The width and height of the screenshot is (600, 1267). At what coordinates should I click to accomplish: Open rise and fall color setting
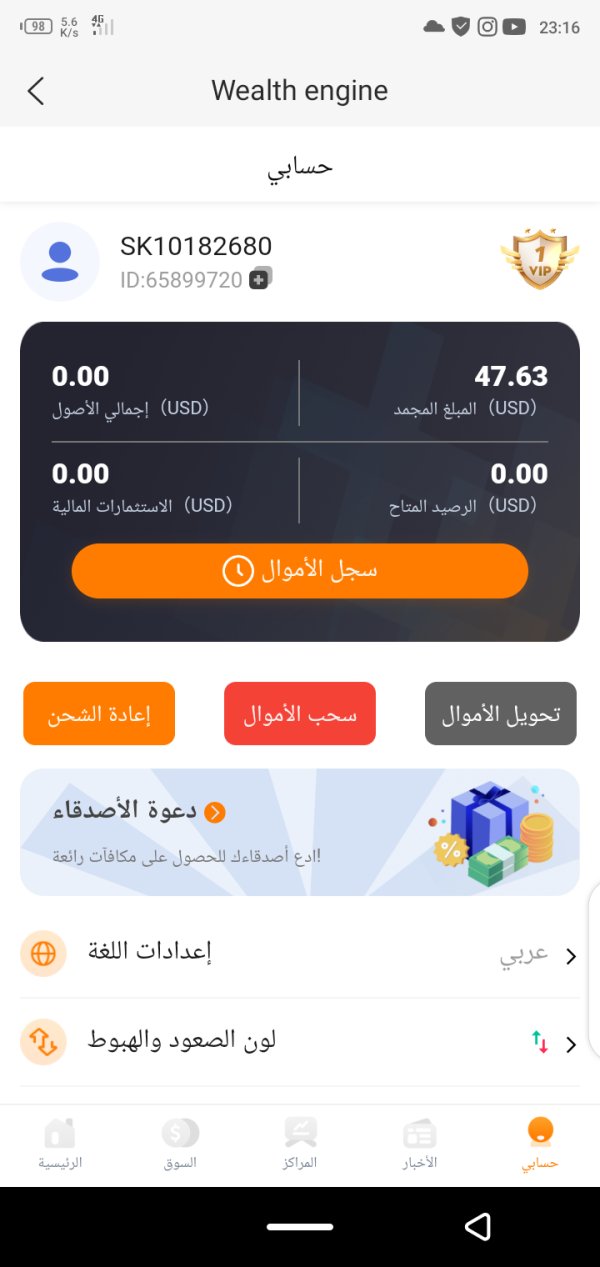point(300,1043)
